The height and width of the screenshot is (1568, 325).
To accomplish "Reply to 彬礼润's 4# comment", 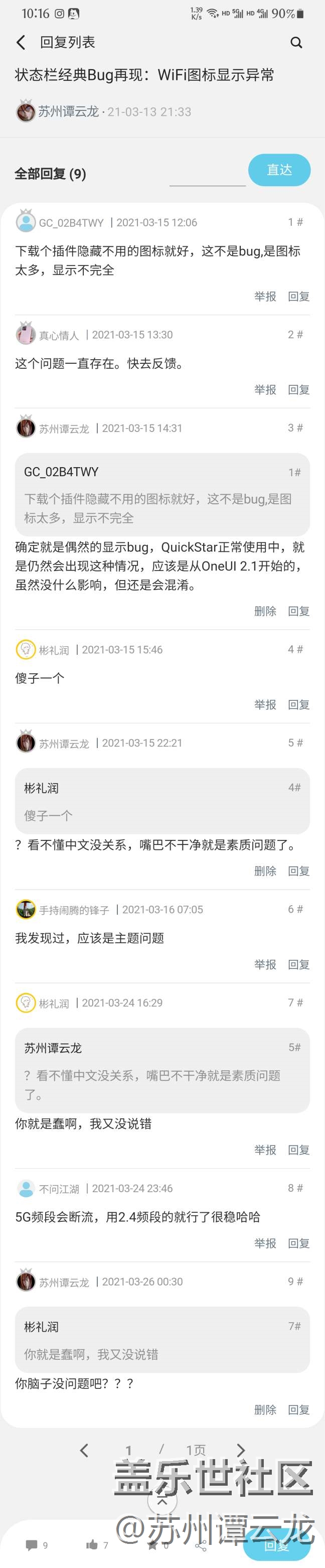I will click(x=299, y=704).
